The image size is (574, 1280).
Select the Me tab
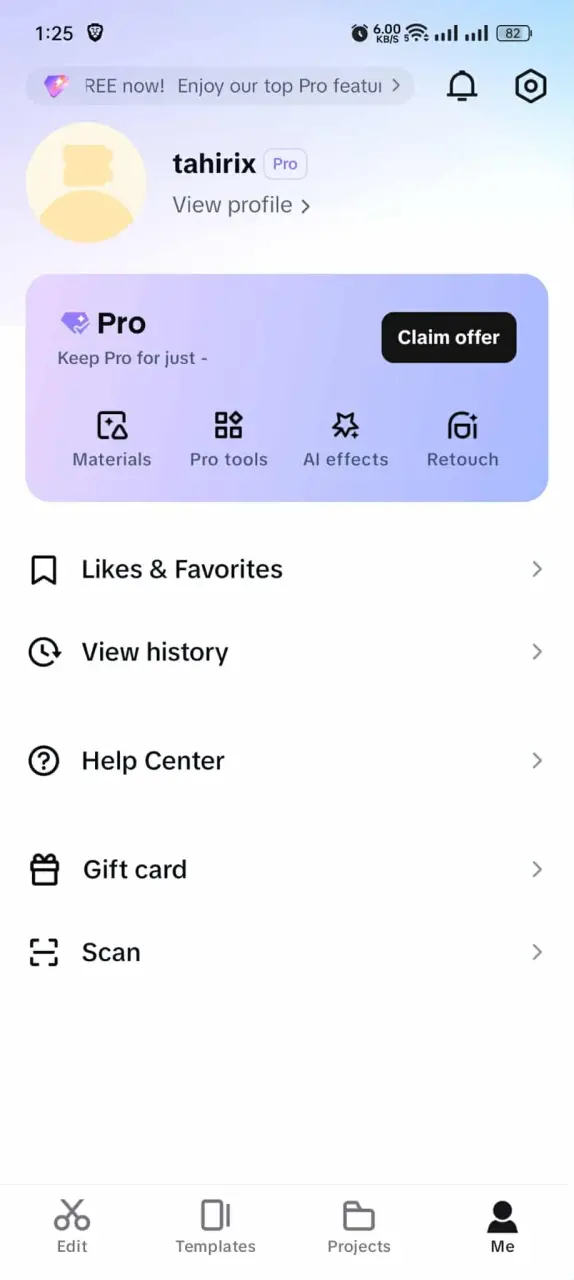pos(502,1226)
